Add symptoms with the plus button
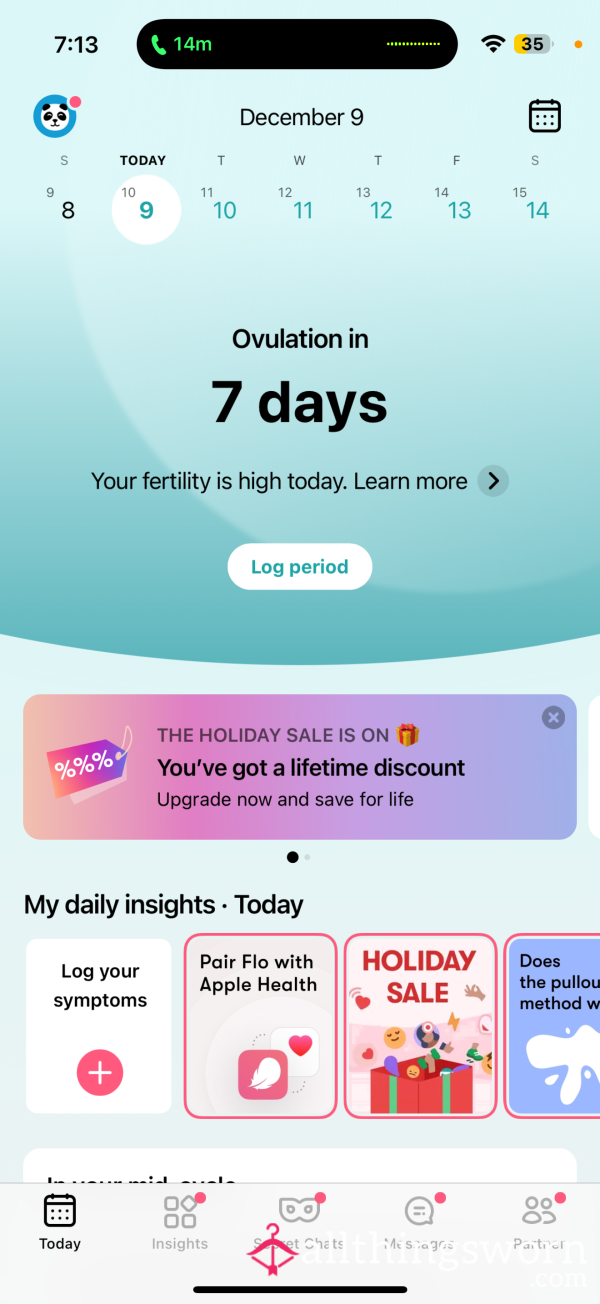 (x=100, y=1074)
